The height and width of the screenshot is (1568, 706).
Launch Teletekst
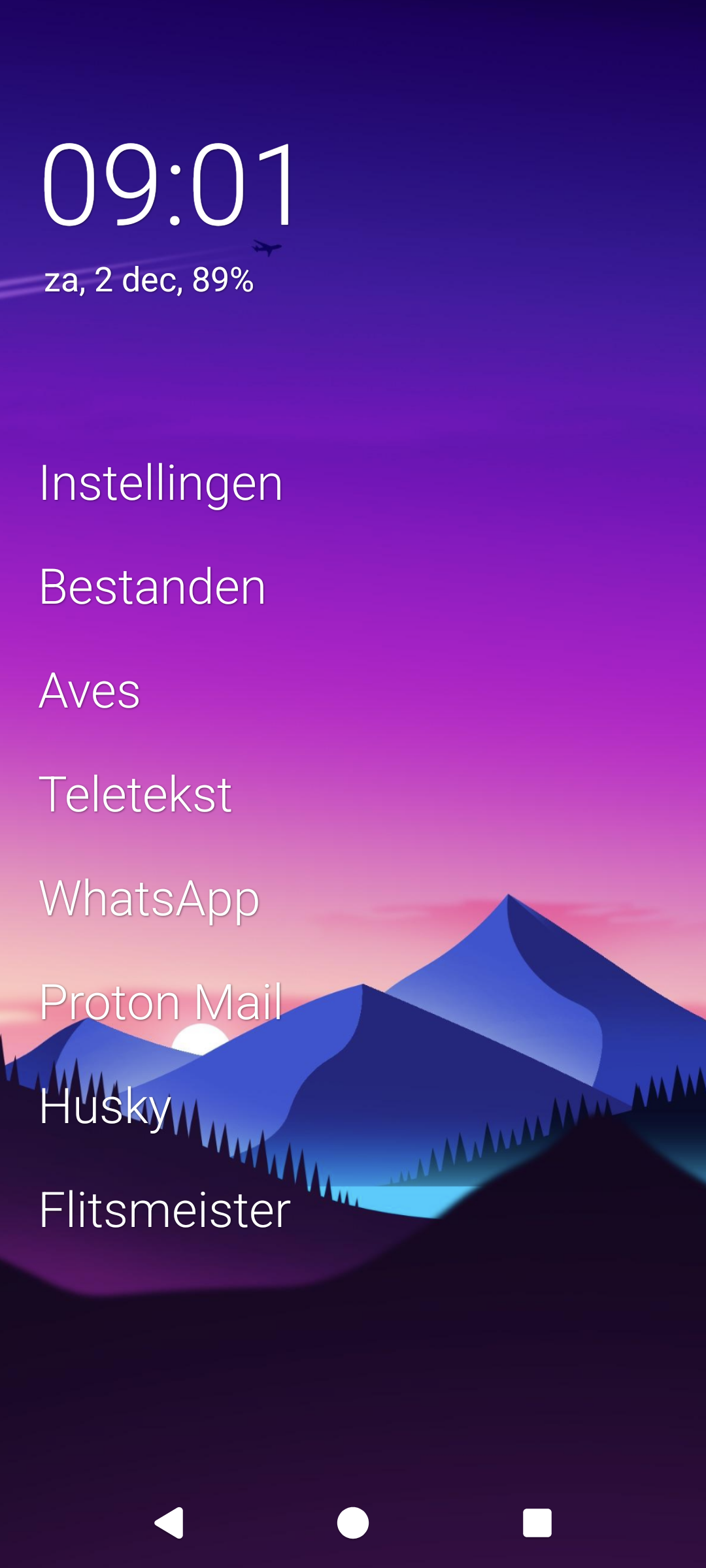(x=135, y=794)
